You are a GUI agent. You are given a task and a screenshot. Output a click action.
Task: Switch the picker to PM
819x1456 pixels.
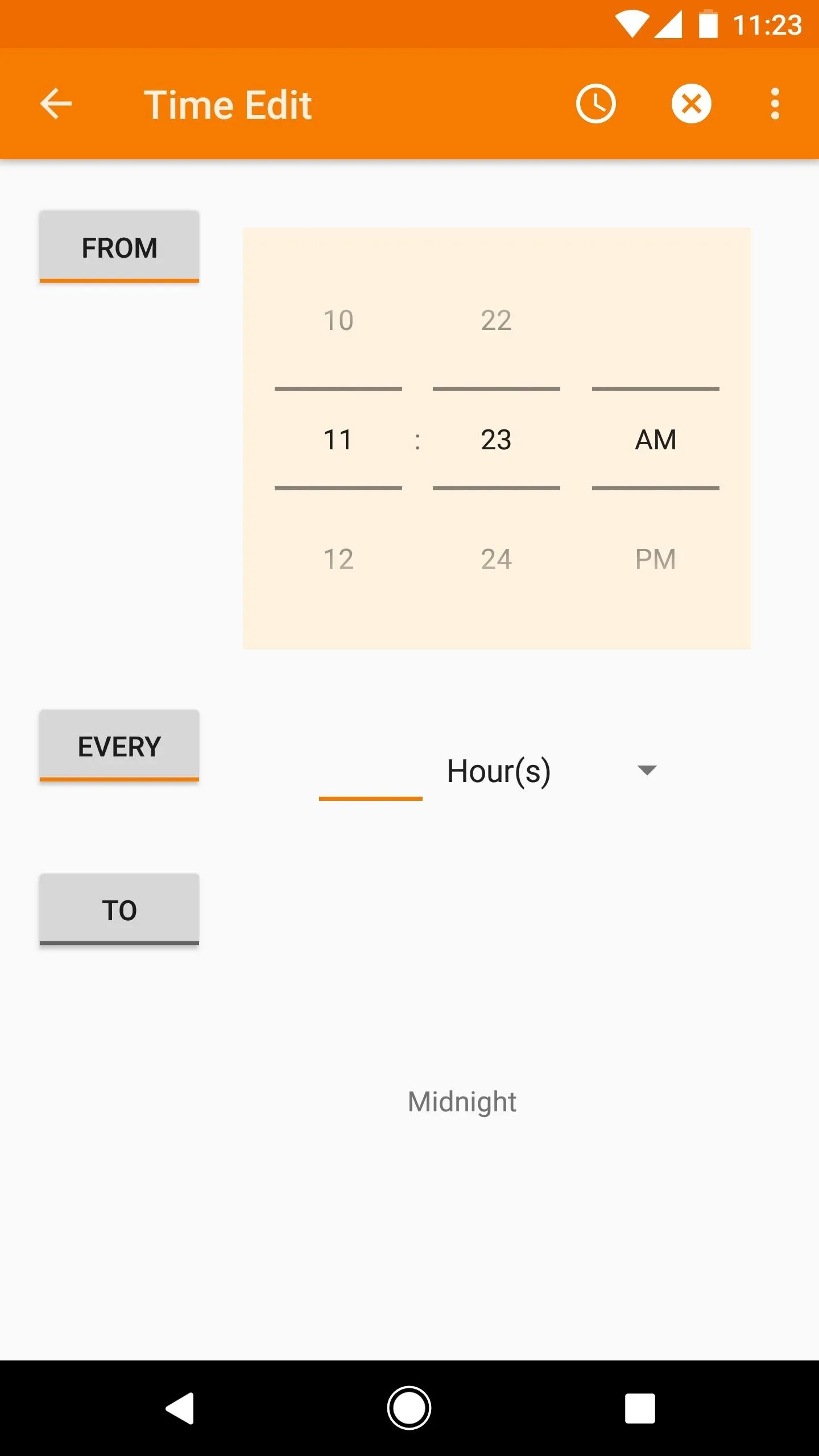(x=656, y=559)
